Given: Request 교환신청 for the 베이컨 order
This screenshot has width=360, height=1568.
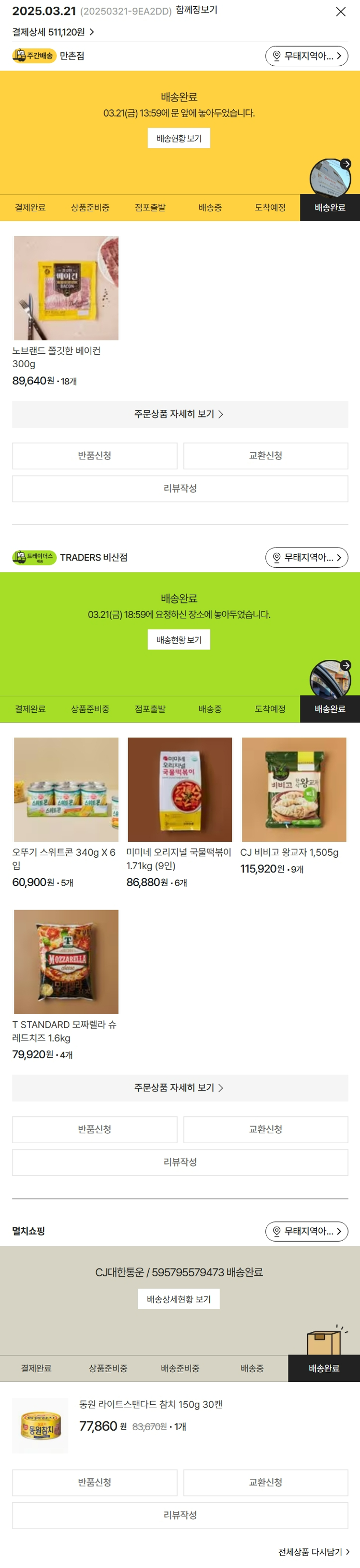Looking at the screenshot, I should pos(265,455).
